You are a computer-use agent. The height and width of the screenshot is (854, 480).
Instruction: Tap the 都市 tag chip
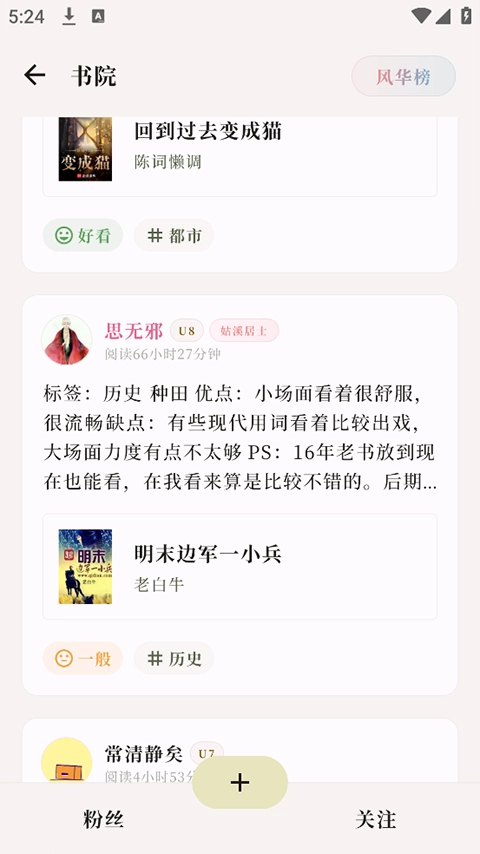coord(174,235)
